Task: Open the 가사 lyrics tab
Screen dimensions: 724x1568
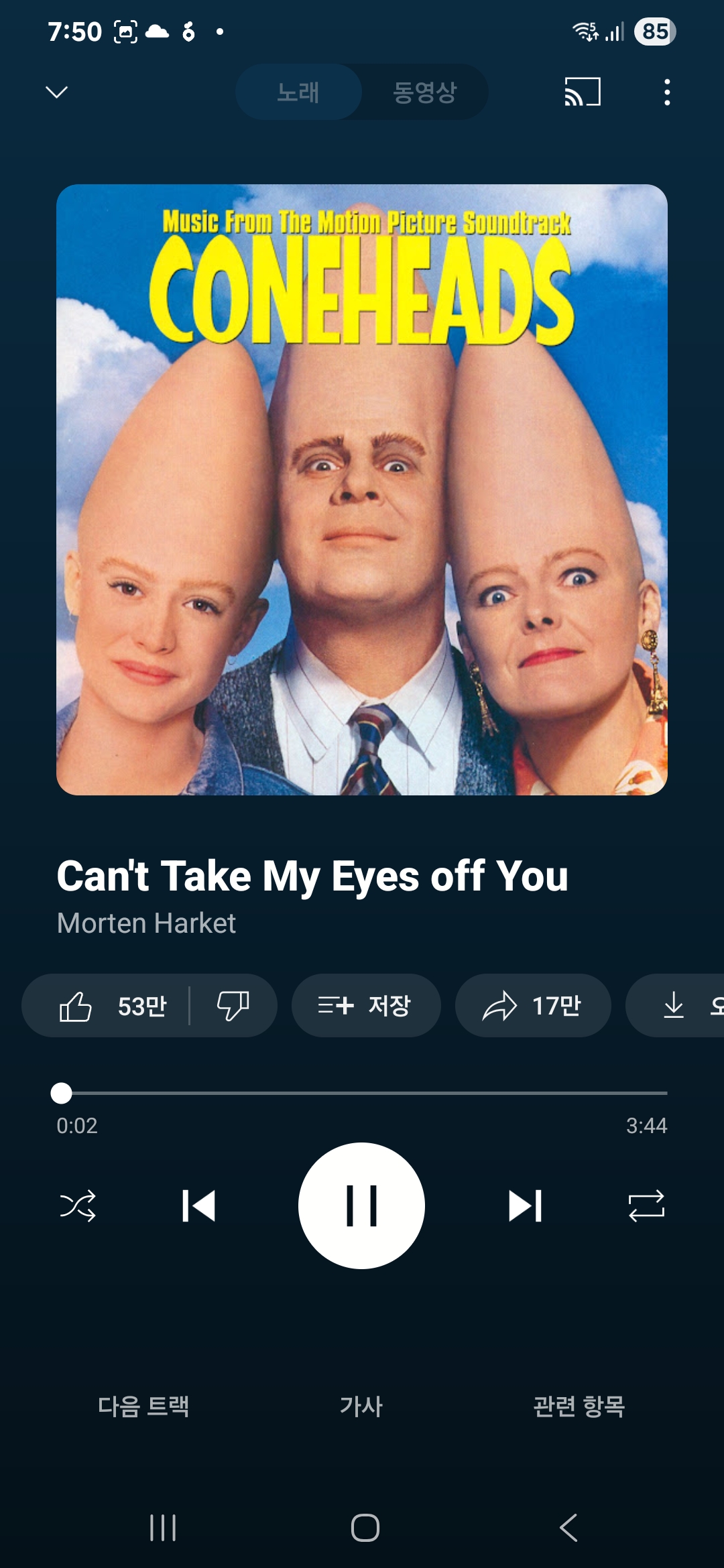Action: (x=361, y=1406)
